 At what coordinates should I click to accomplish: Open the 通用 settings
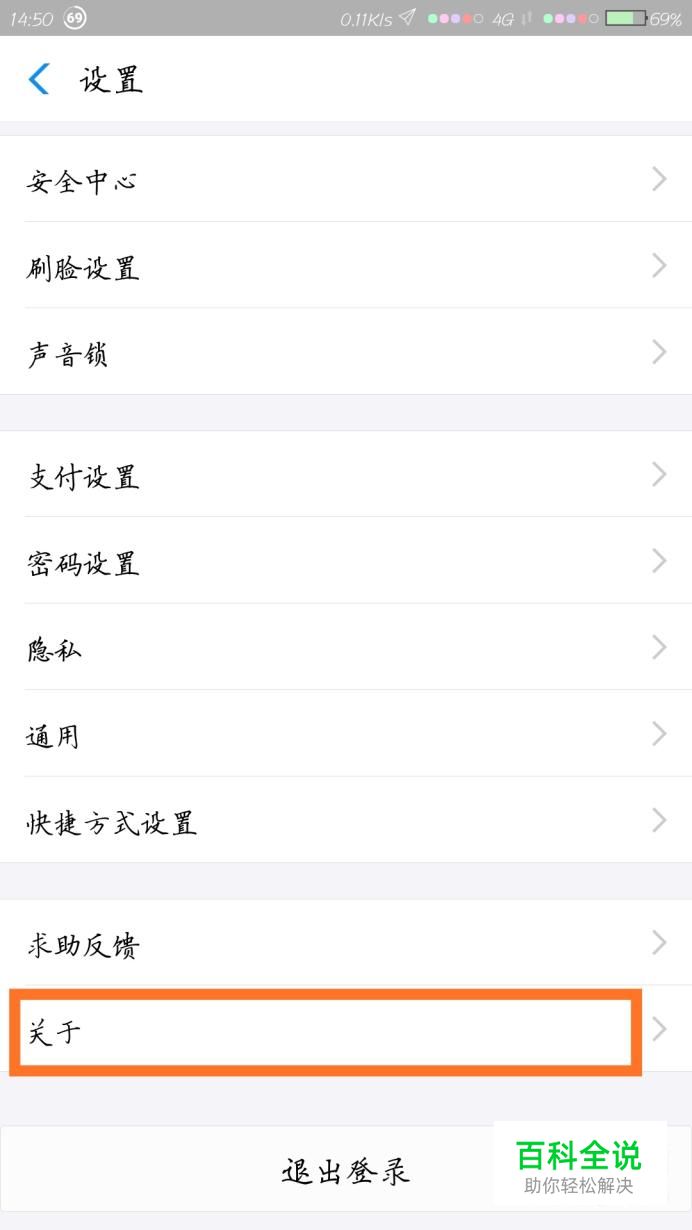(x=346, y=733)
